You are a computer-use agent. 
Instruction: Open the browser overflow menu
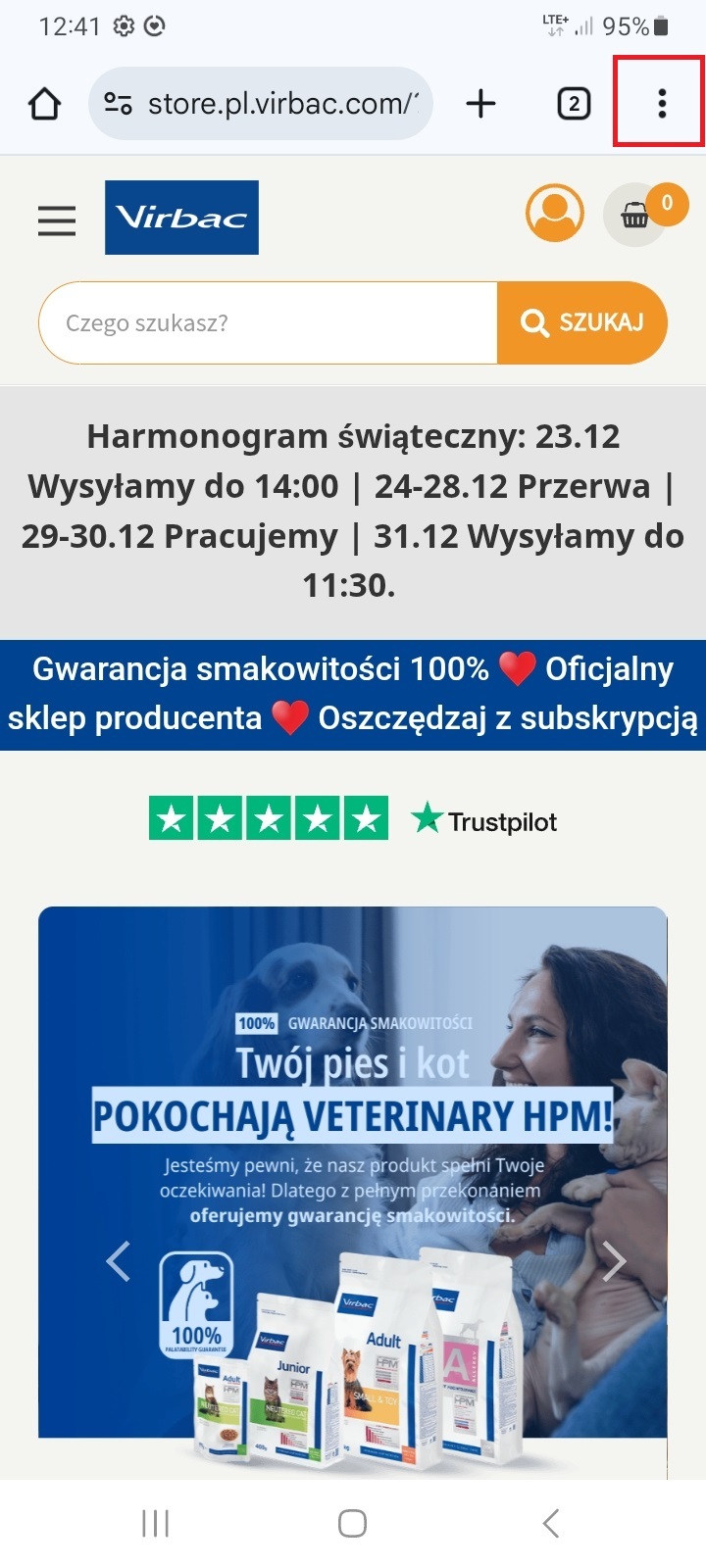pos(662,103)
